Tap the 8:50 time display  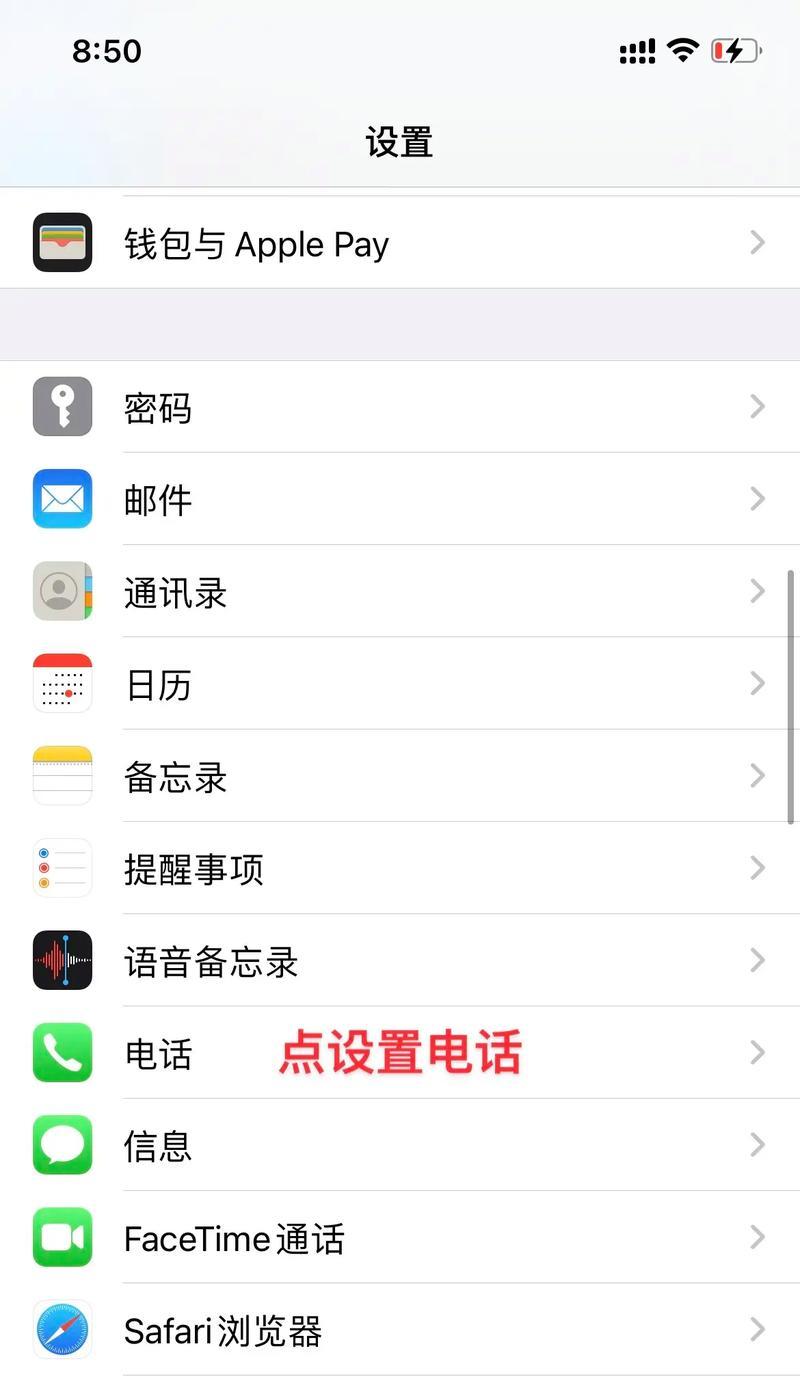[107, 51]
